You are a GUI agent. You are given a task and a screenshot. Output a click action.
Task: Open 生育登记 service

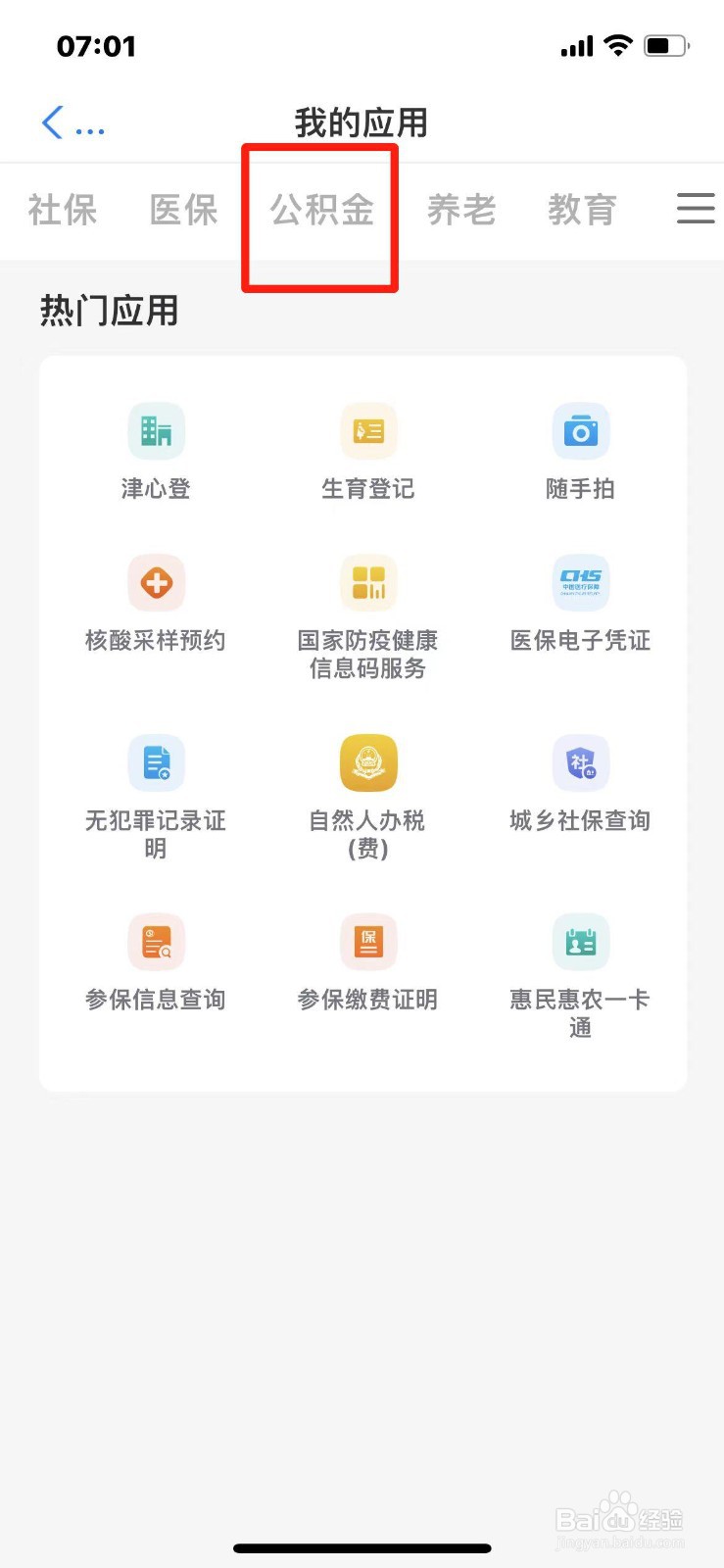tap(368, 452)
